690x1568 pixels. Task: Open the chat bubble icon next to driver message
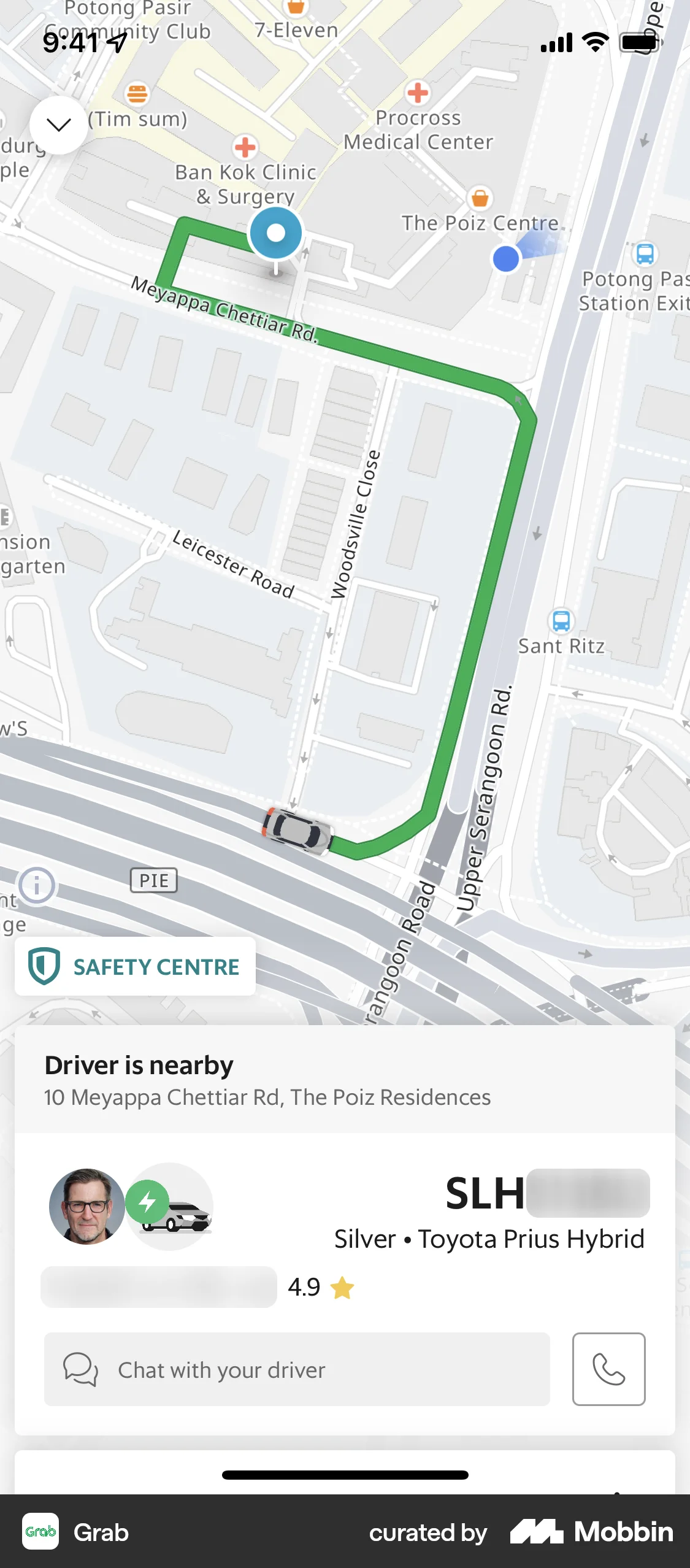pos(79,1369)
